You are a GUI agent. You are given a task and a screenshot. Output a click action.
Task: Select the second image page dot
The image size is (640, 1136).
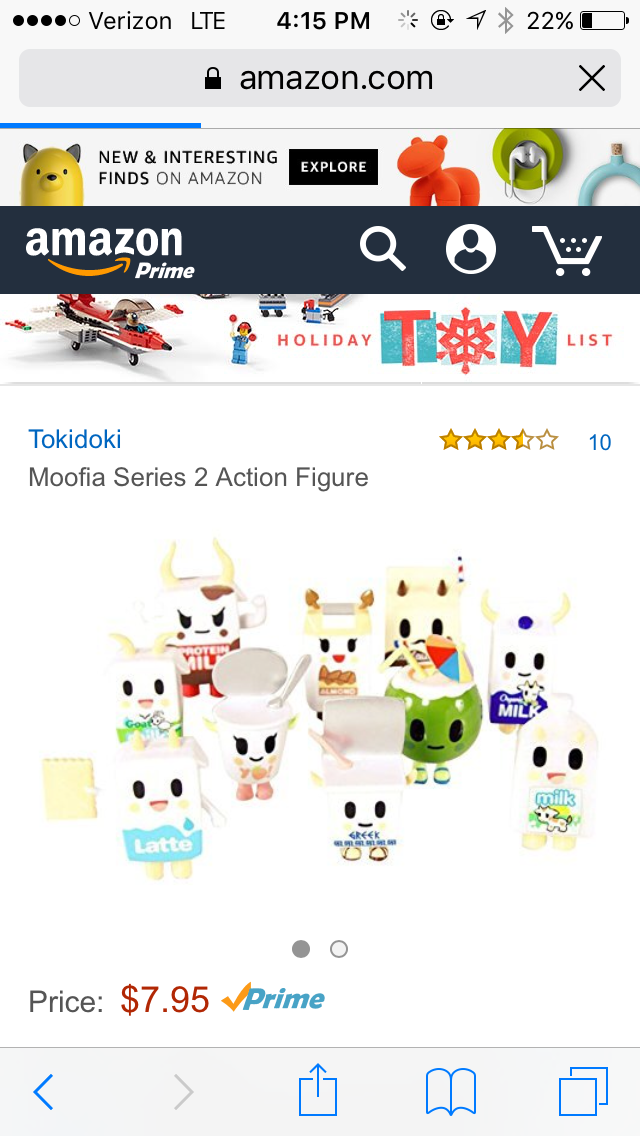339,949
